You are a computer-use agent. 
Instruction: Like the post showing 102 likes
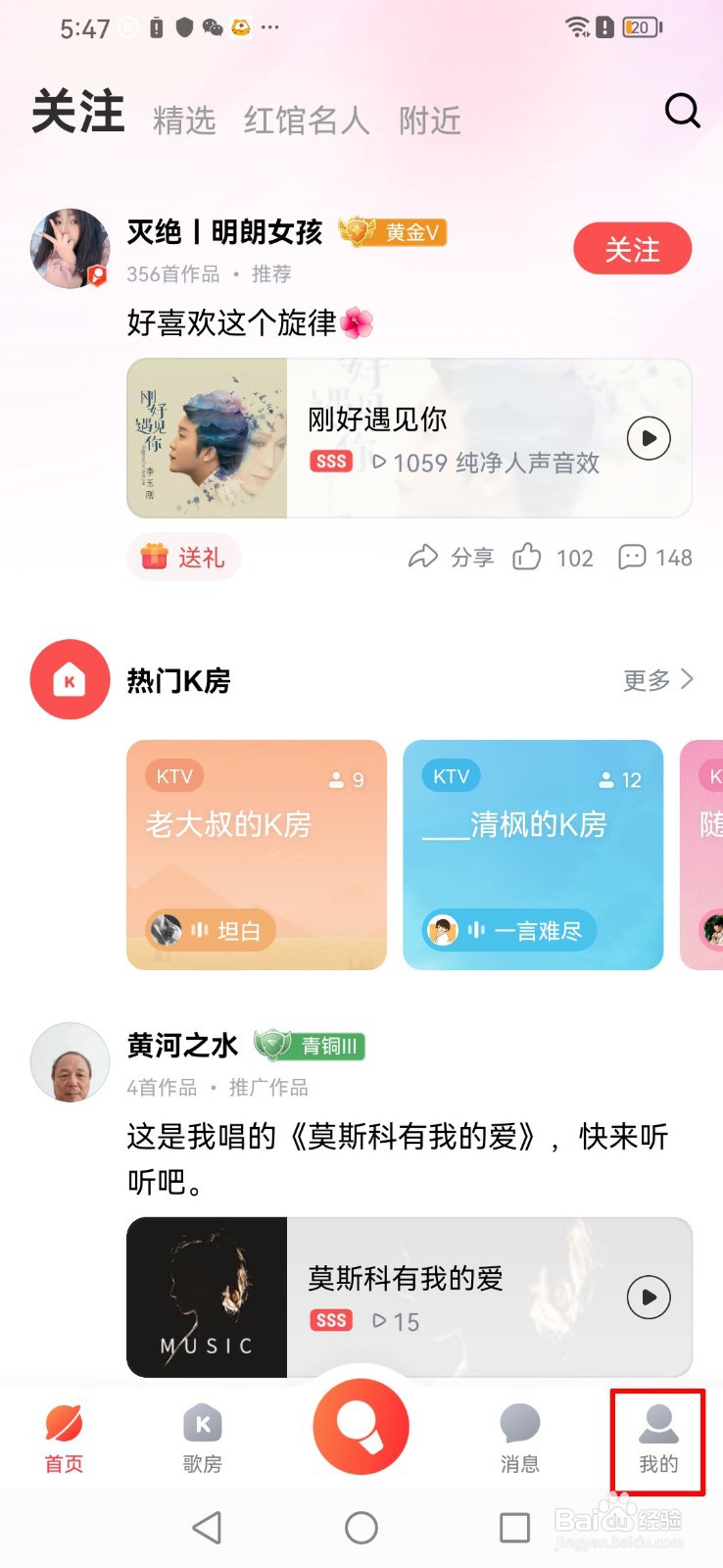529,556
